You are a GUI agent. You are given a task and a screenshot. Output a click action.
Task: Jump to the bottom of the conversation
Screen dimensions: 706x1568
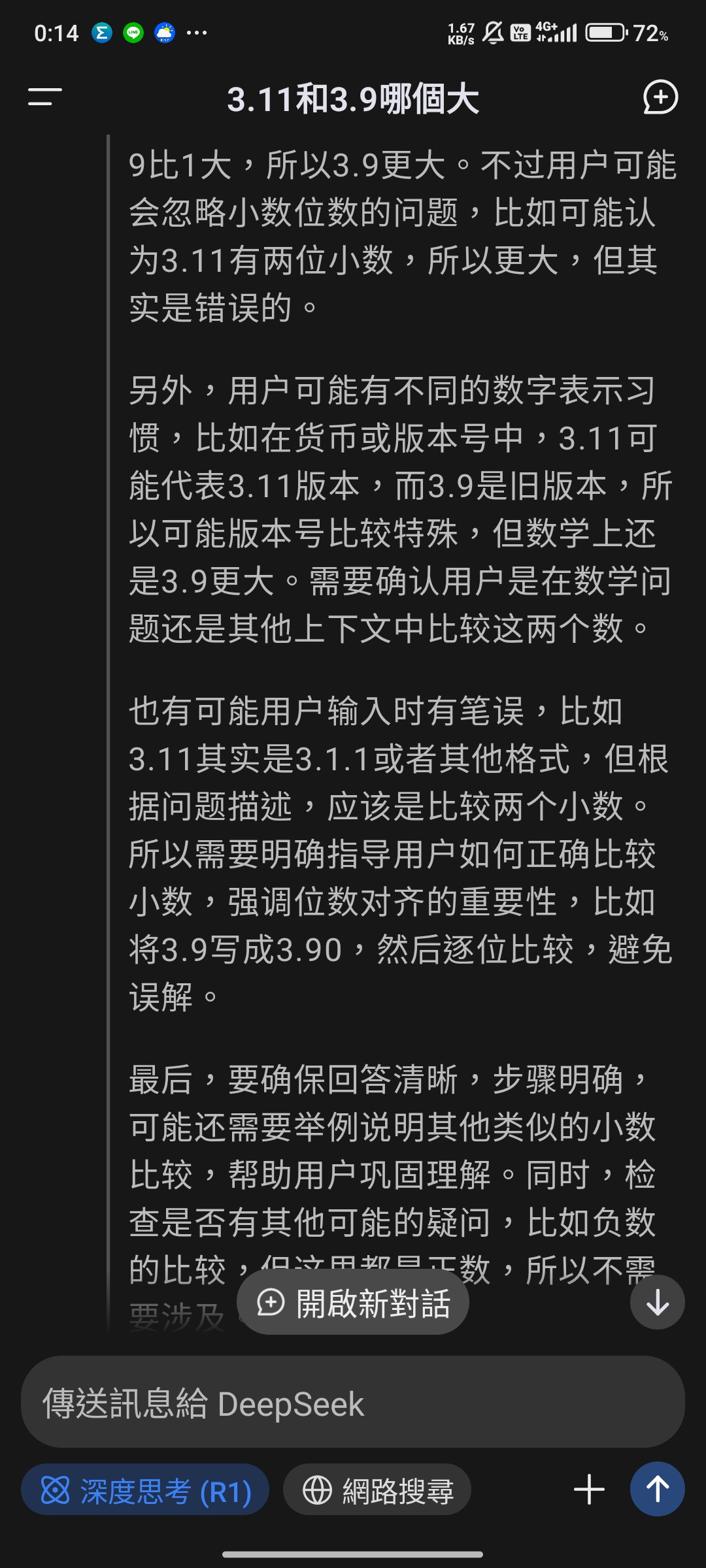pos(657,1302)
